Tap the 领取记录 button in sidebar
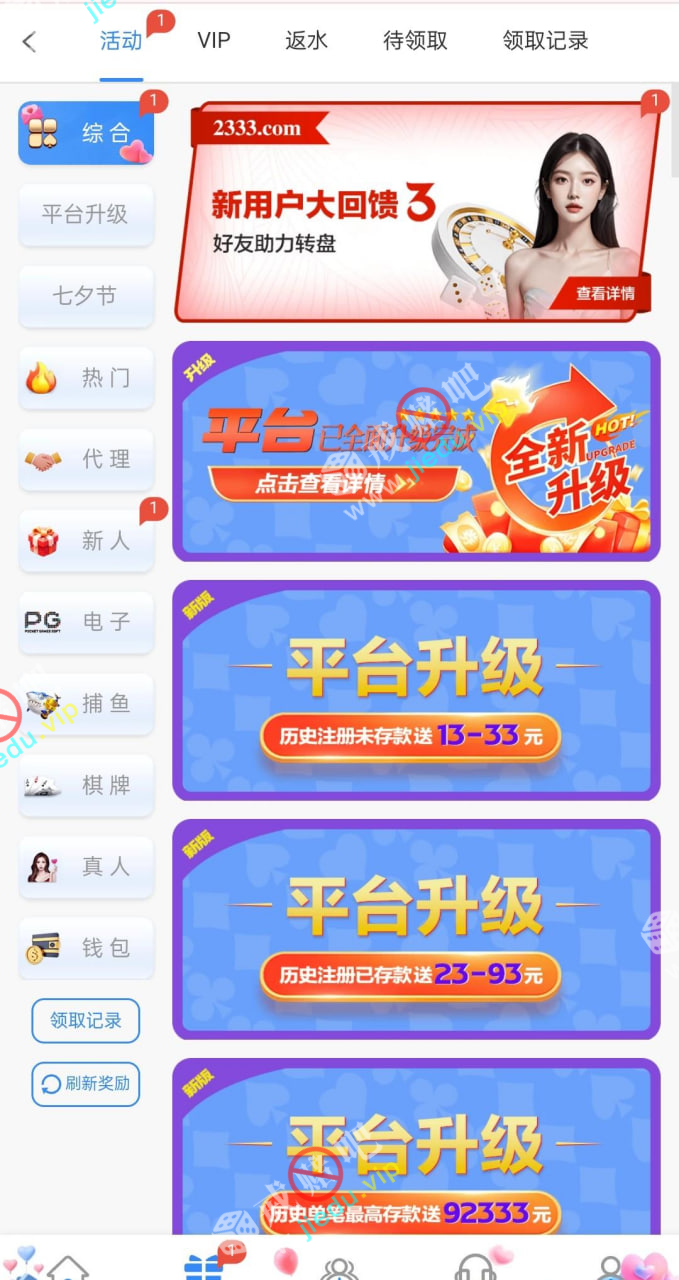 [86, 1021]
